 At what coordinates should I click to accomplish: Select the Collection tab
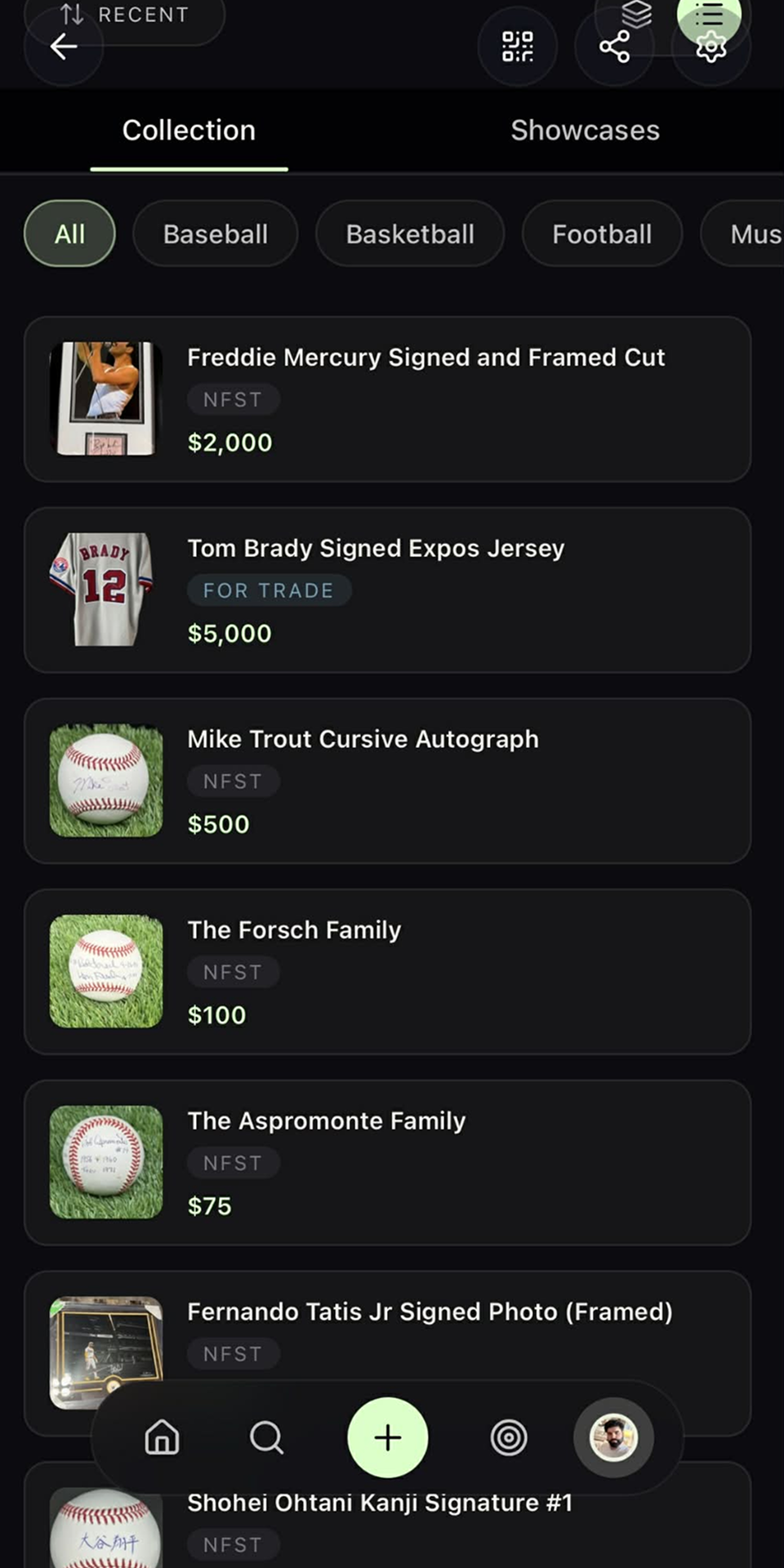[189, 131]
